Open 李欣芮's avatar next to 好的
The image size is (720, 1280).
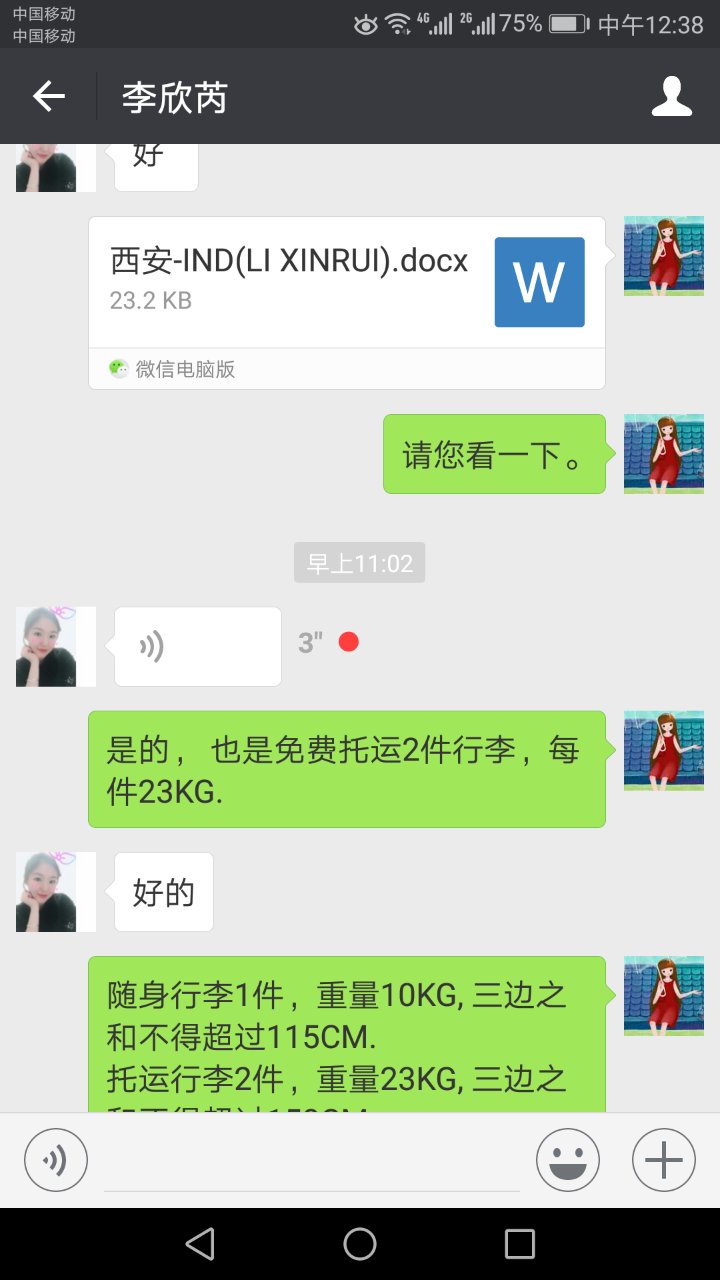click(47, 892)
